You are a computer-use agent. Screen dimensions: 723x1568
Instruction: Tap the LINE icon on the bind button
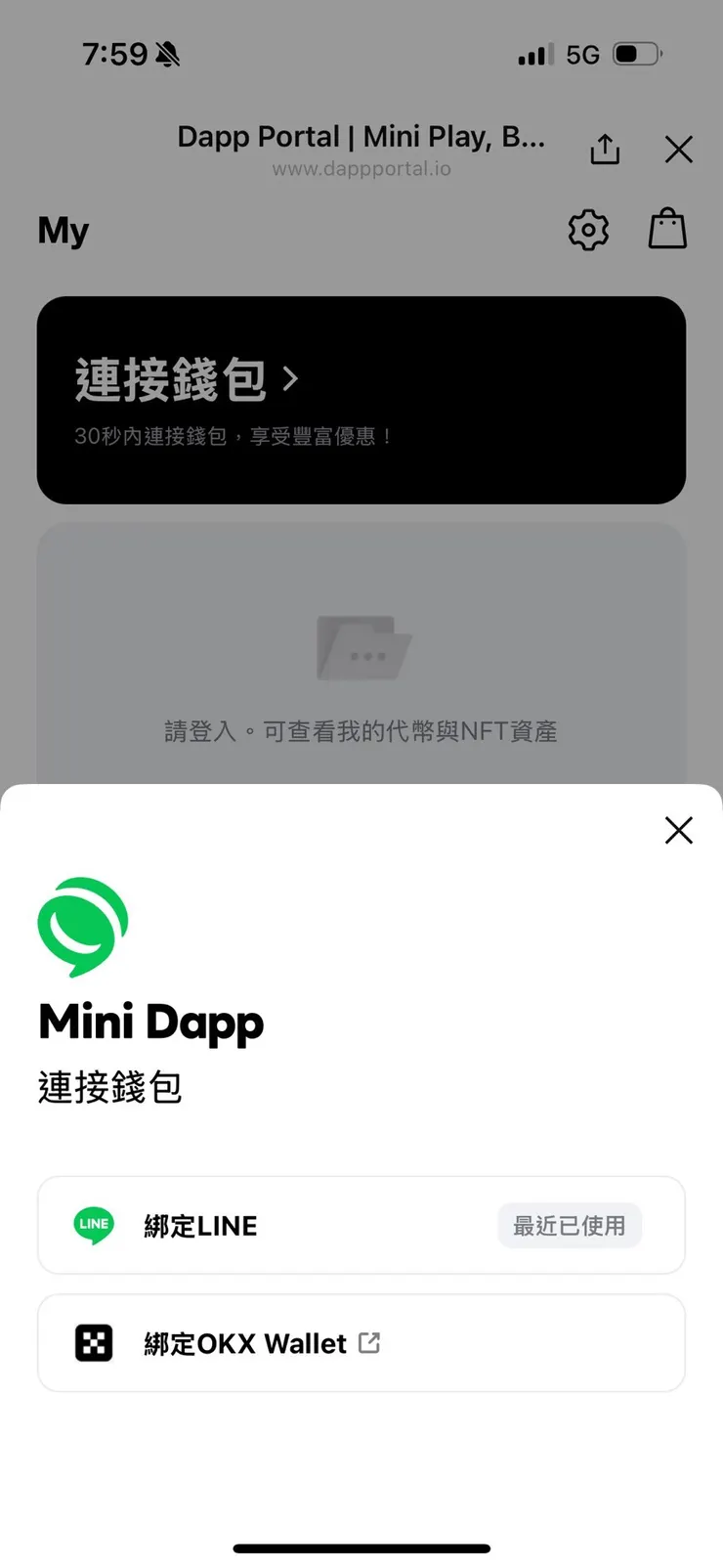pyautogui.click(x=93, y=1225)
